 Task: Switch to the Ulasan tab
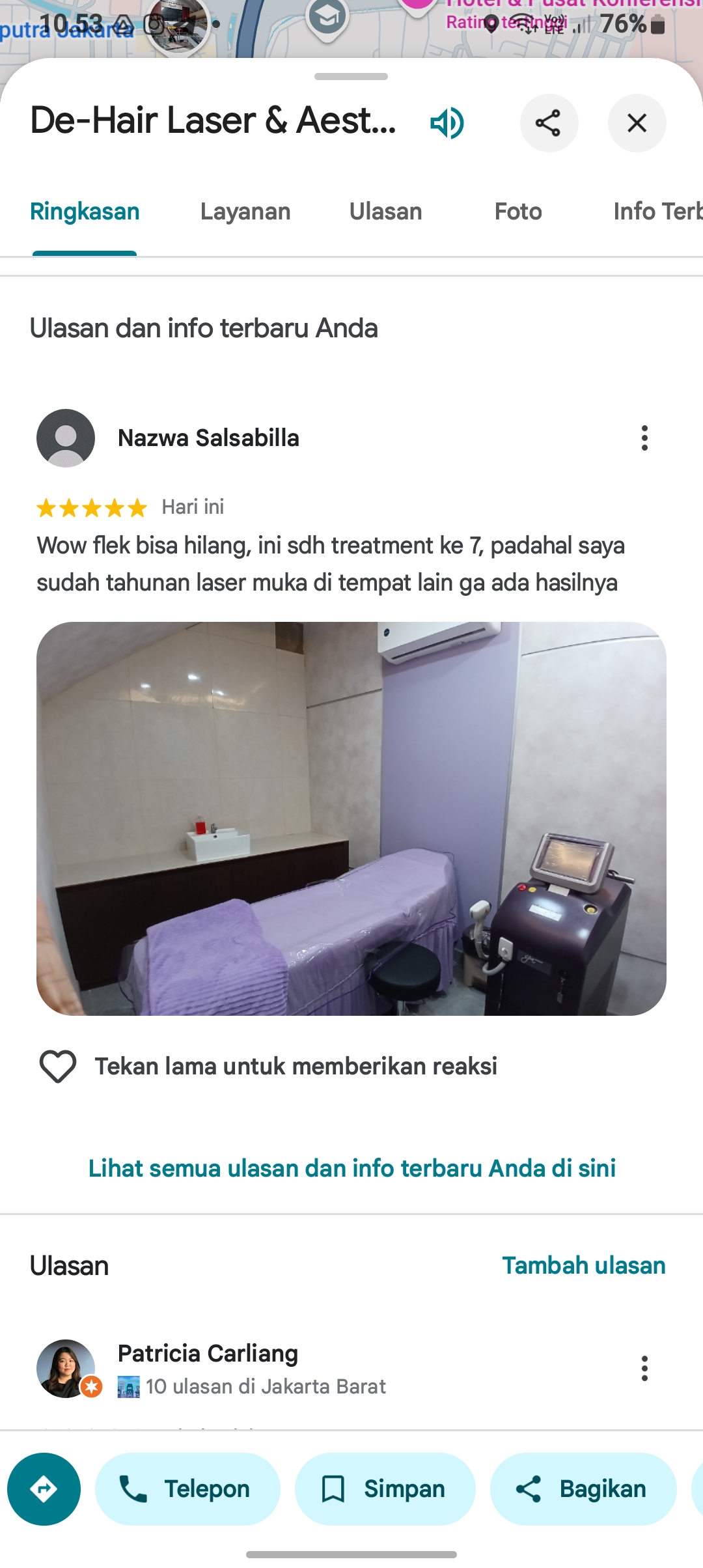(x=386, y=212)
